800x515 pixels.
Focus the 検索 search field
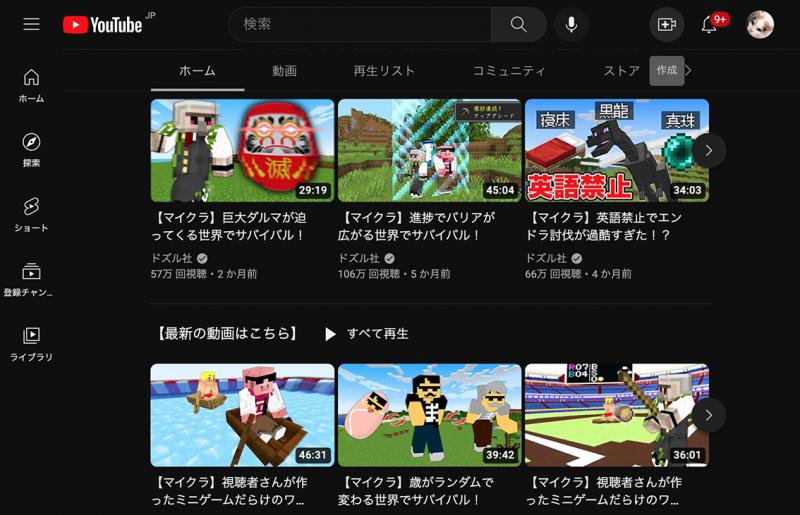pos(360,24)
